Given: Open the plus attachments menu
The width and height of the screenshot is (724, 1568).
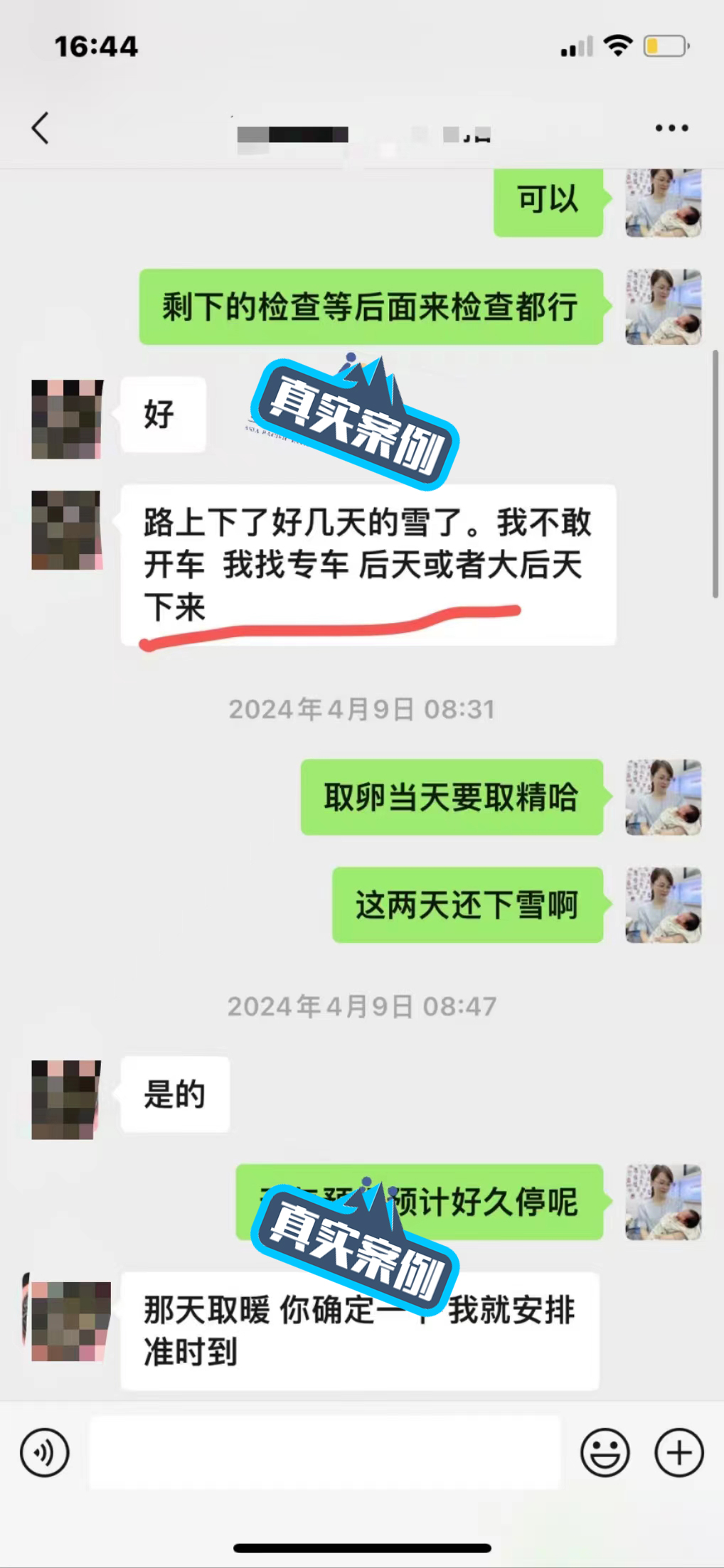Looking at the screenshot, I should pos(678,1452).
